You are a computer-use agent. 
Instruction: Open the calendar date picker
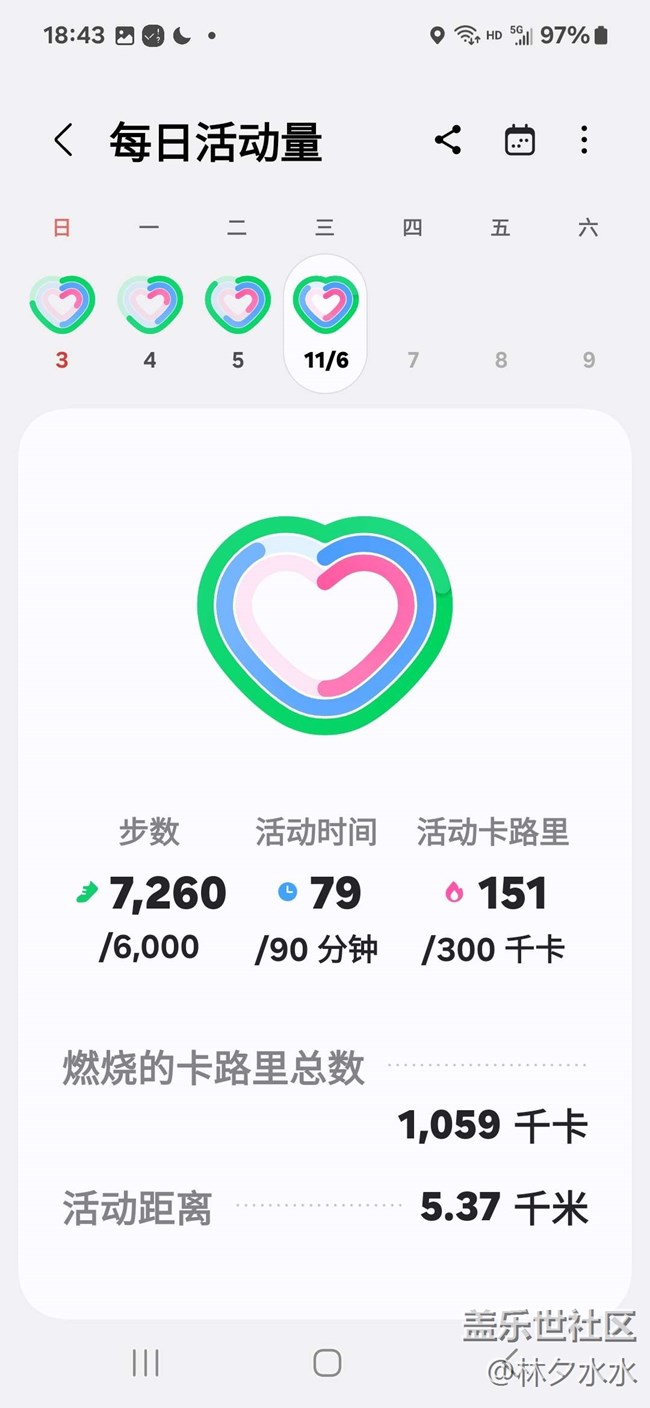point(519,140)
